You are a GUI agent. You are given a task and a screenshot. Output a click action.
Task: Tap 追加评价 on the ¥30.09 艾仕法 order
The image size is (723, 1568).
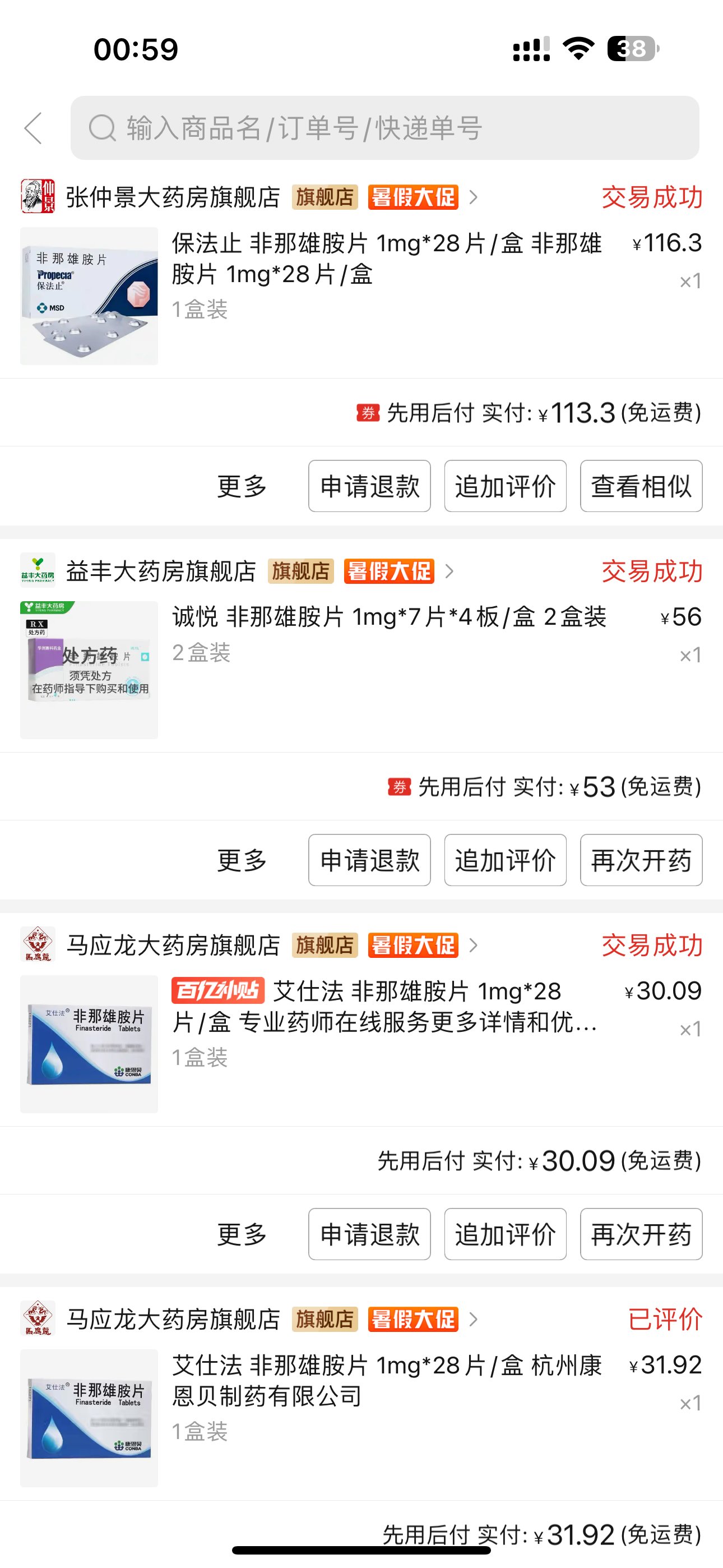click(505, 1234)
